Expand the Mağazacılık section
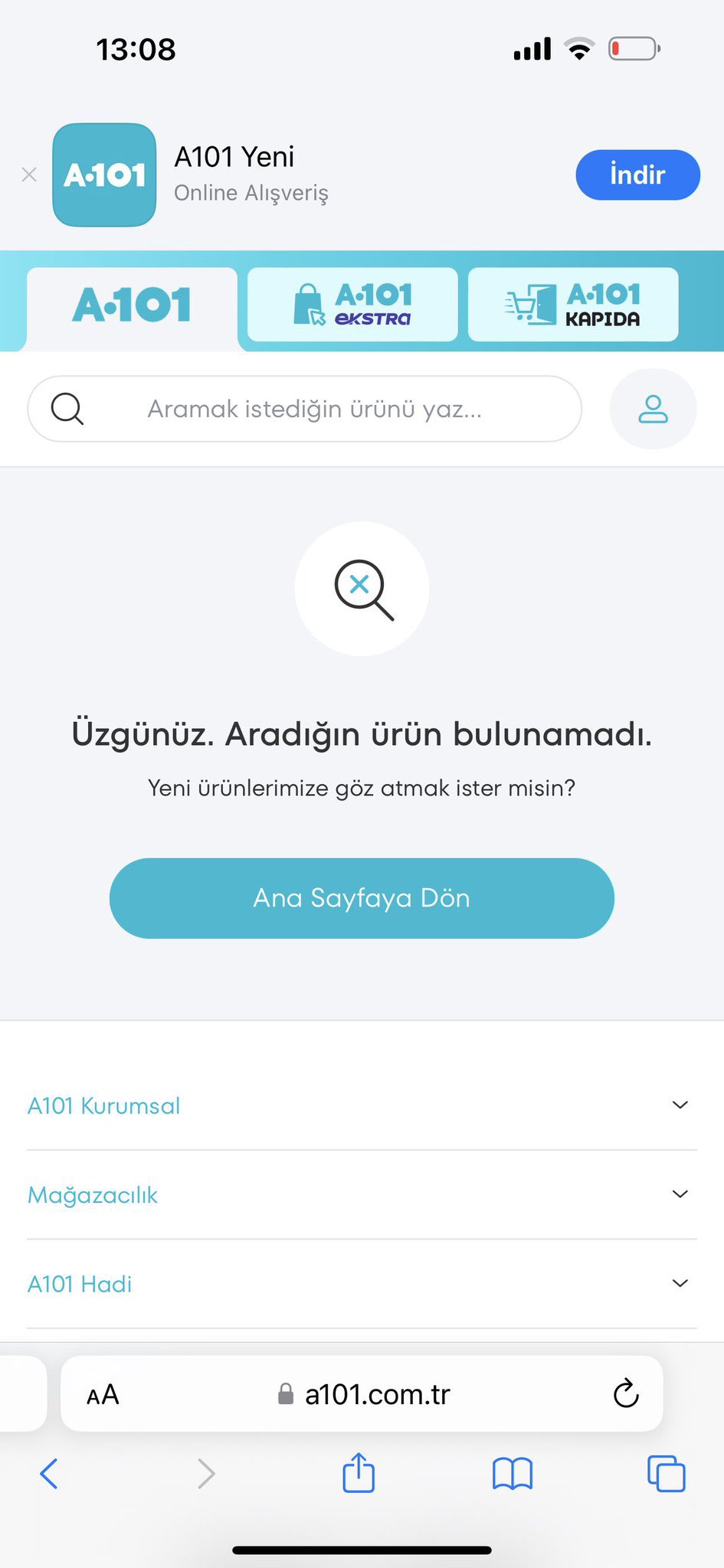This screenshot has height=1568, width=724. (362, 1195)
